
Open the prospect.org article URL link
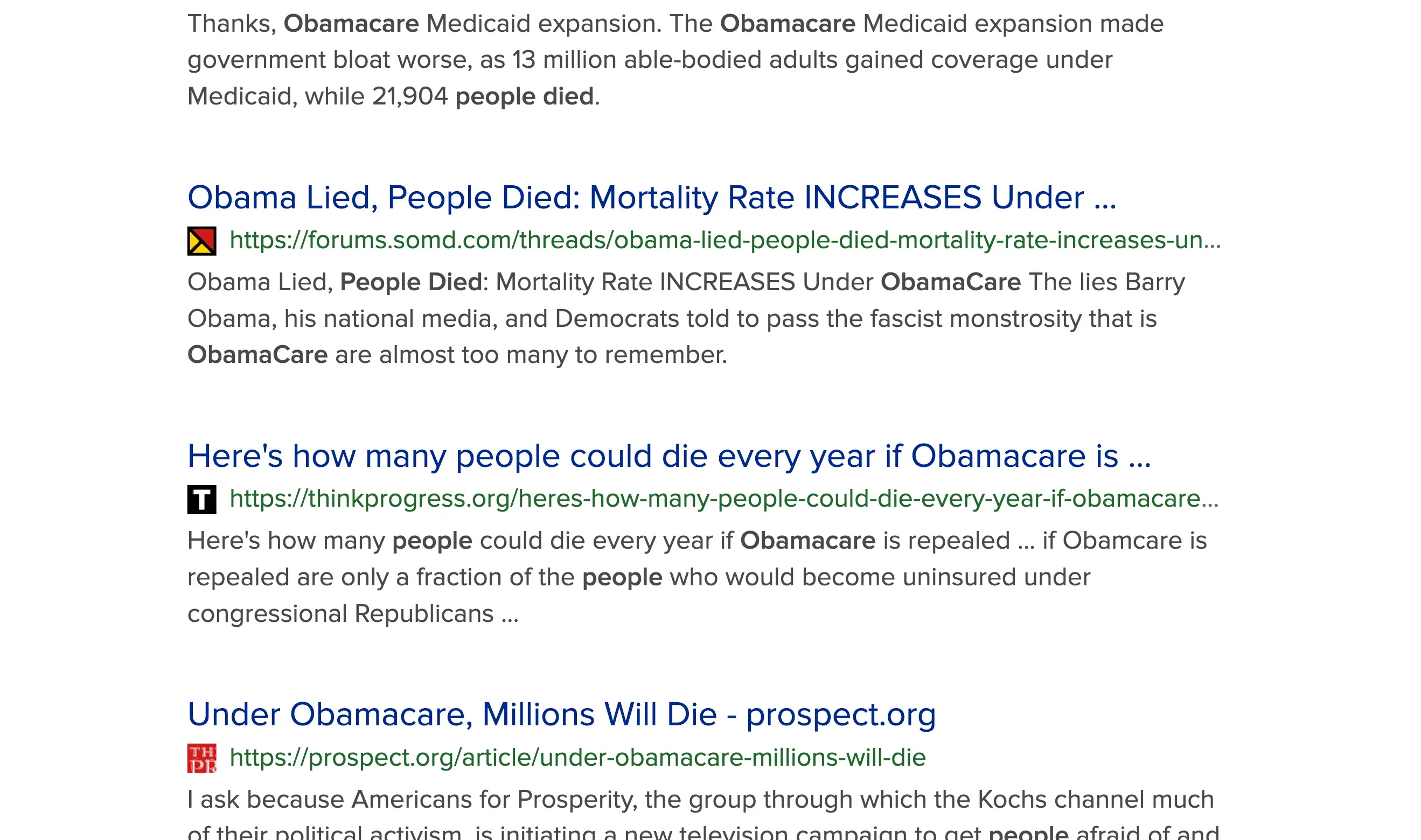tap(577, 758)
